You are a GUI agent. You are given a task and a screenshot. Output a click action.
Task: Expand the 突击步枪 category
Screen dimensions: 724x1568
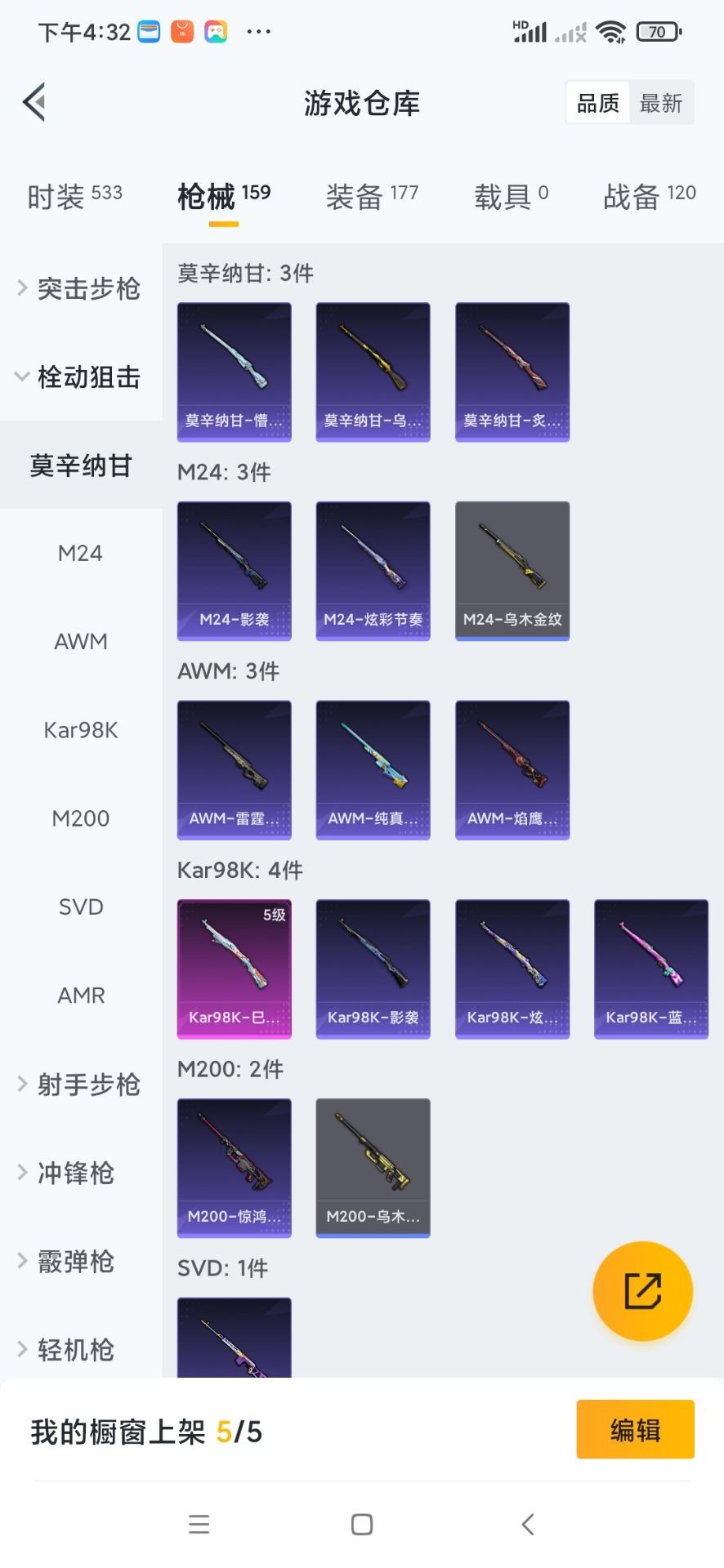(80, 288)
